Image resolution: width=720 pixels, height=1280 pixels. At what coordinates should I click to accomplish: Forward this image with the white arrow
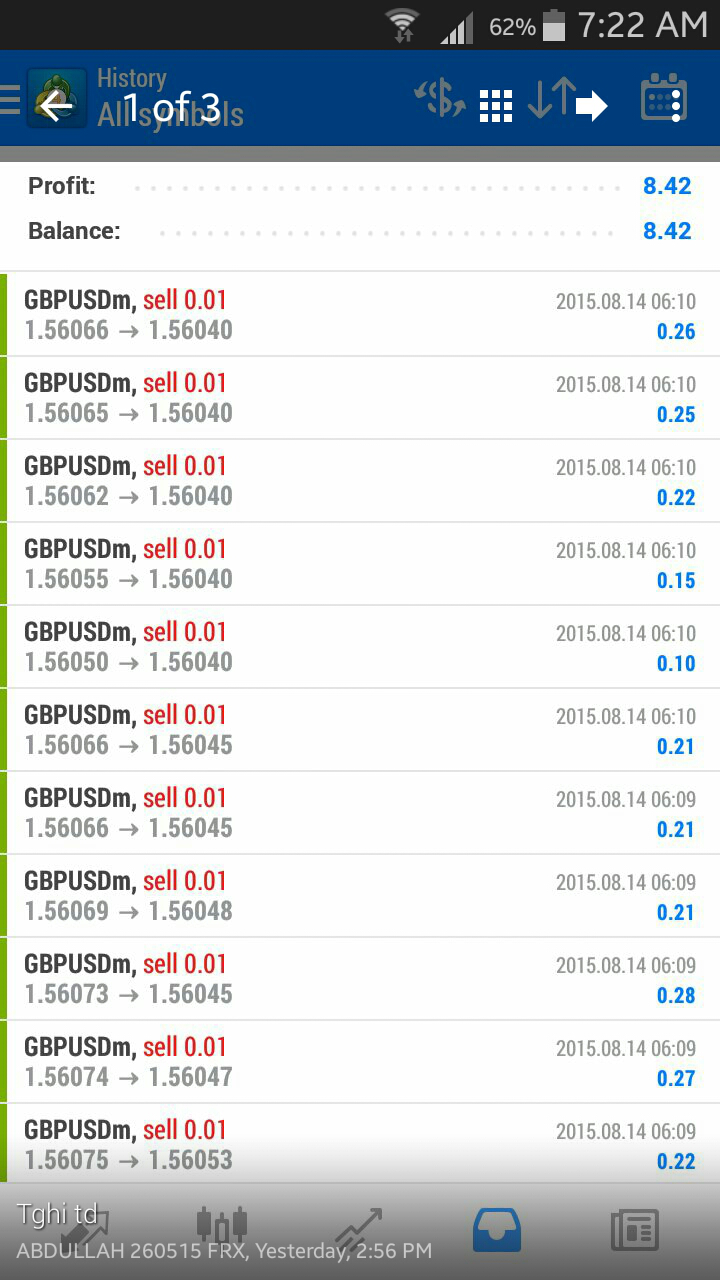(x=591, y=106)
